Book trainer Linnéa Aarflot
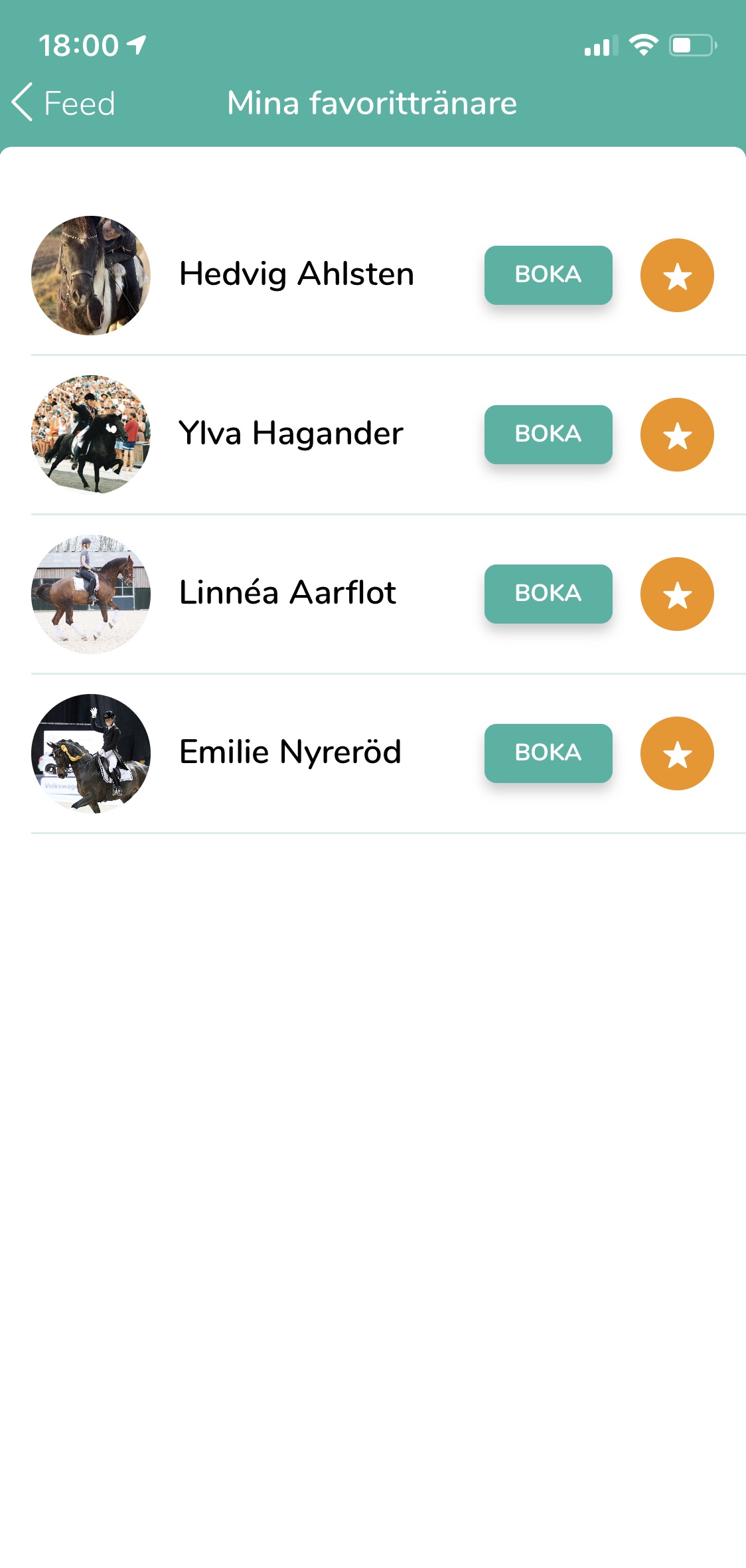Viewport: 746px width, 1568px height. point(548,594)
